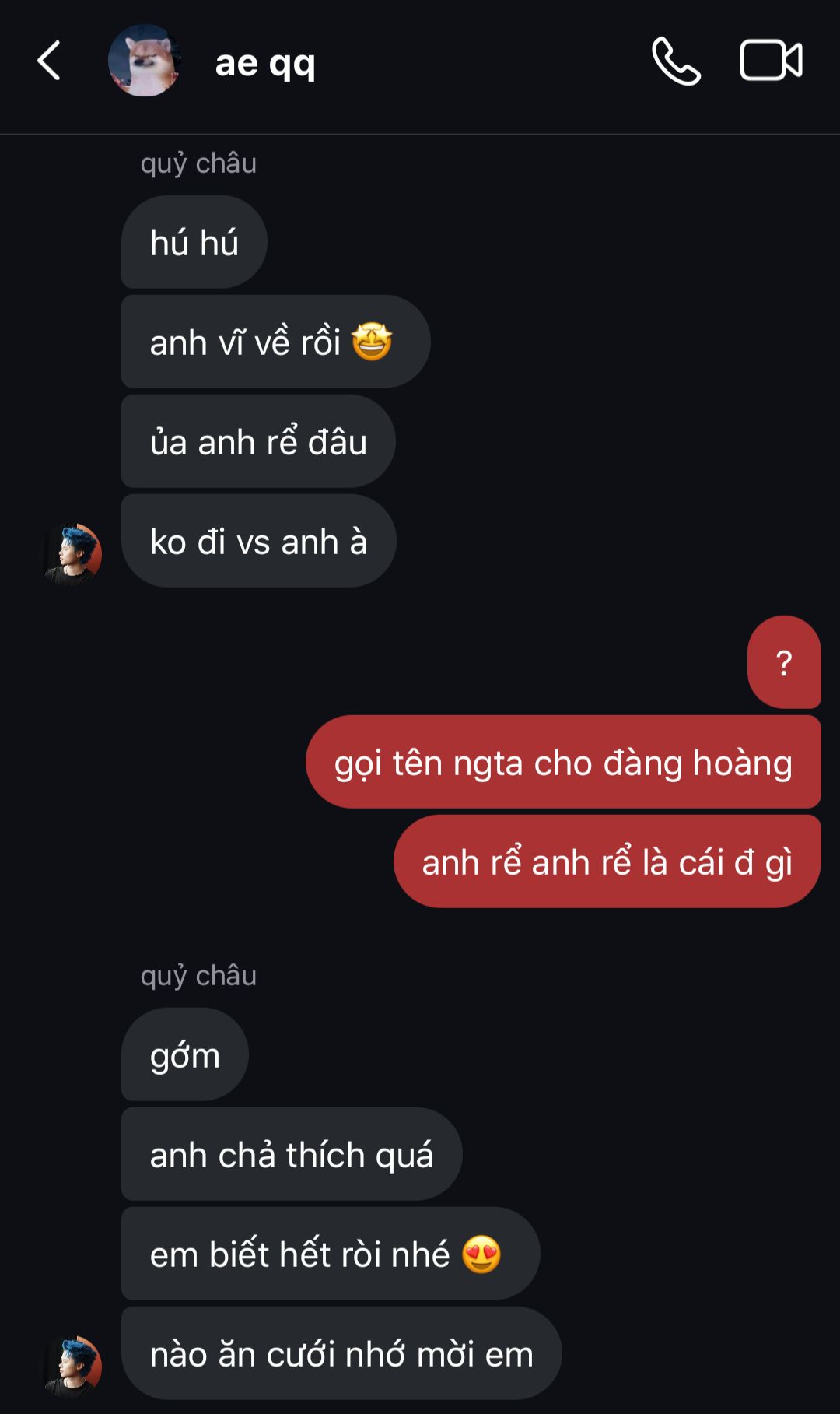Viewport: 840px width, 1414px height.
Task: Start a video call with ae qq
Action: click(770, 61)
